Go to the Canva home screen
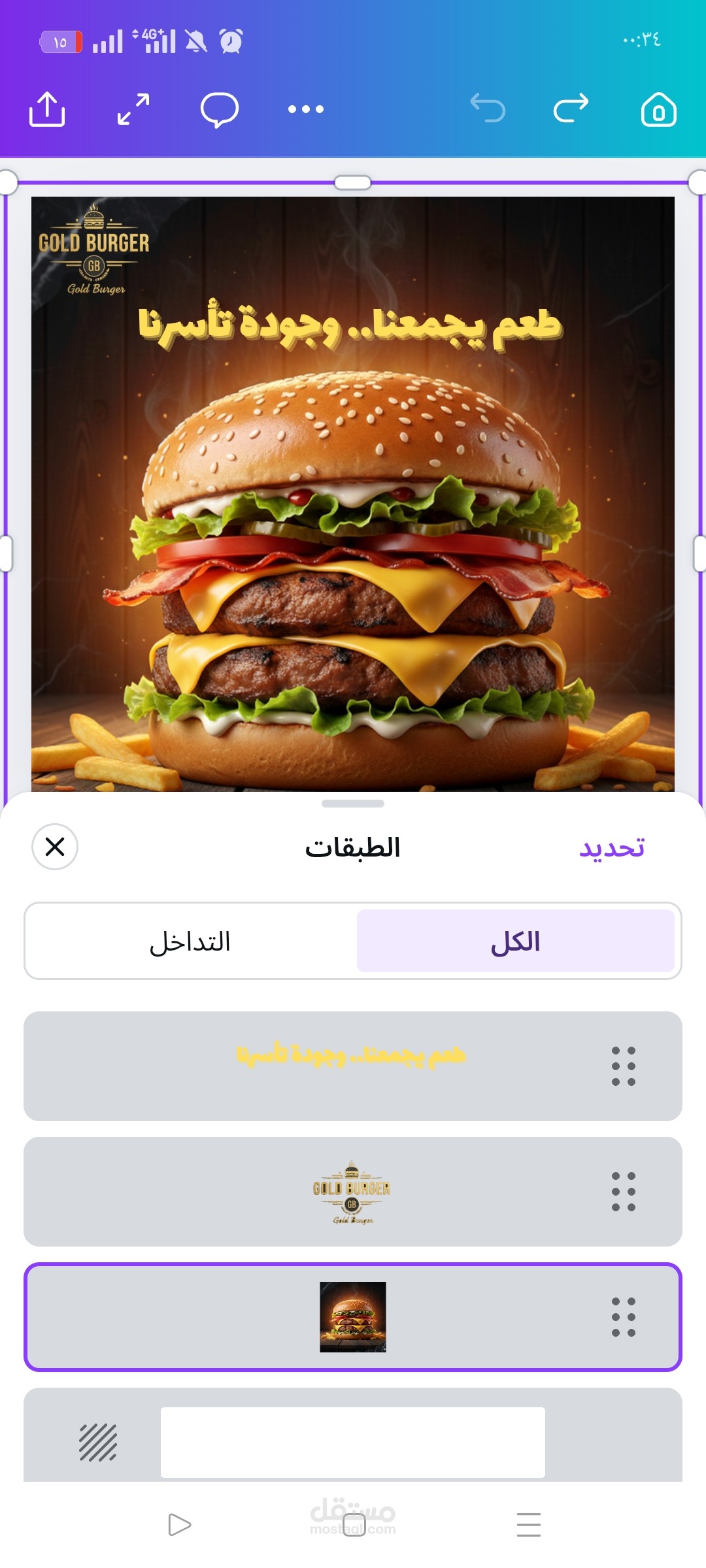The height and width of the screenshot is (1568, 706). (x=658, y=109)
